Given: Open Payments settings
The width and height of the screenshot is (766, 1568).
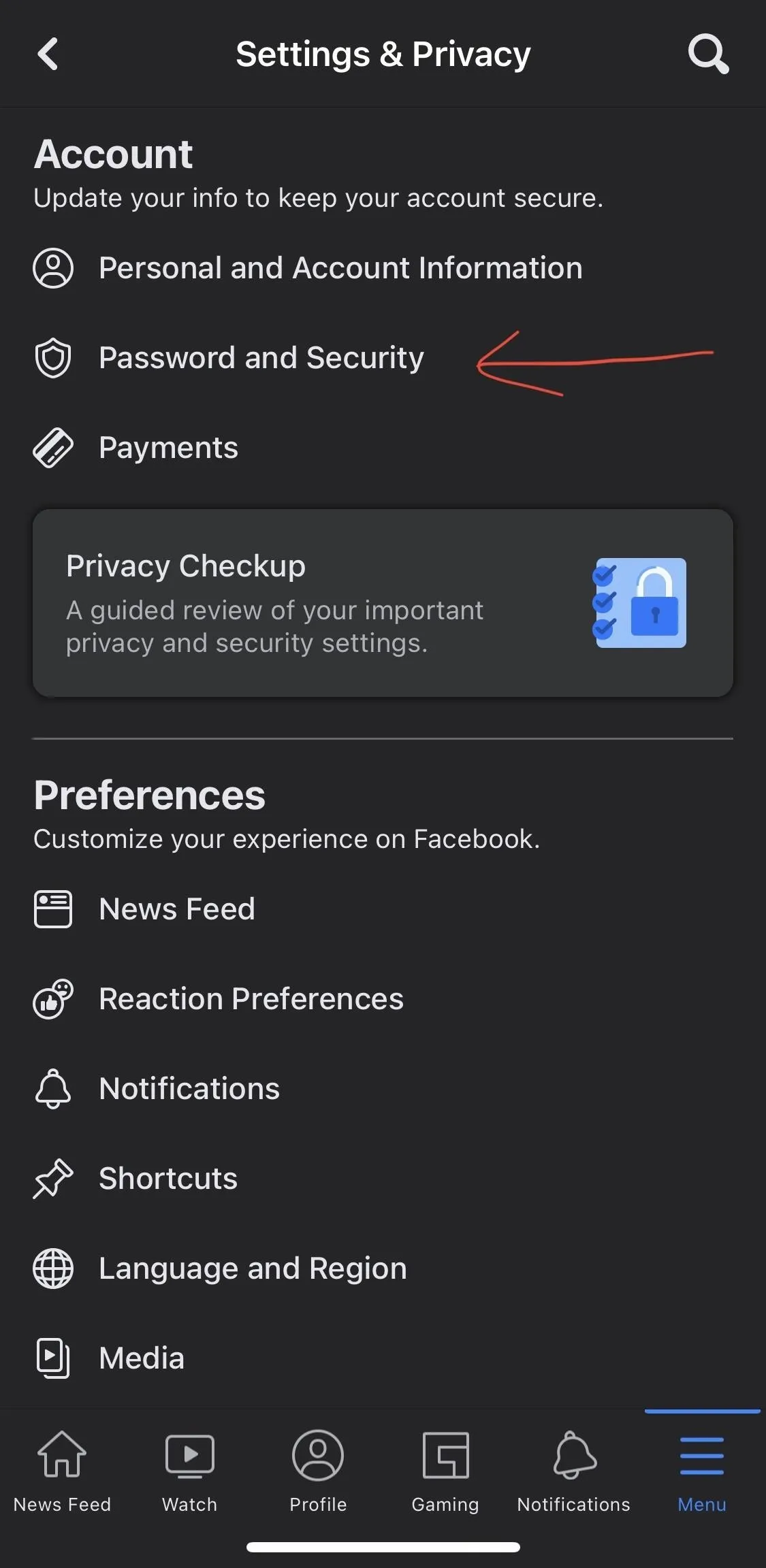Looking at the screenshot, I should 383,448.
